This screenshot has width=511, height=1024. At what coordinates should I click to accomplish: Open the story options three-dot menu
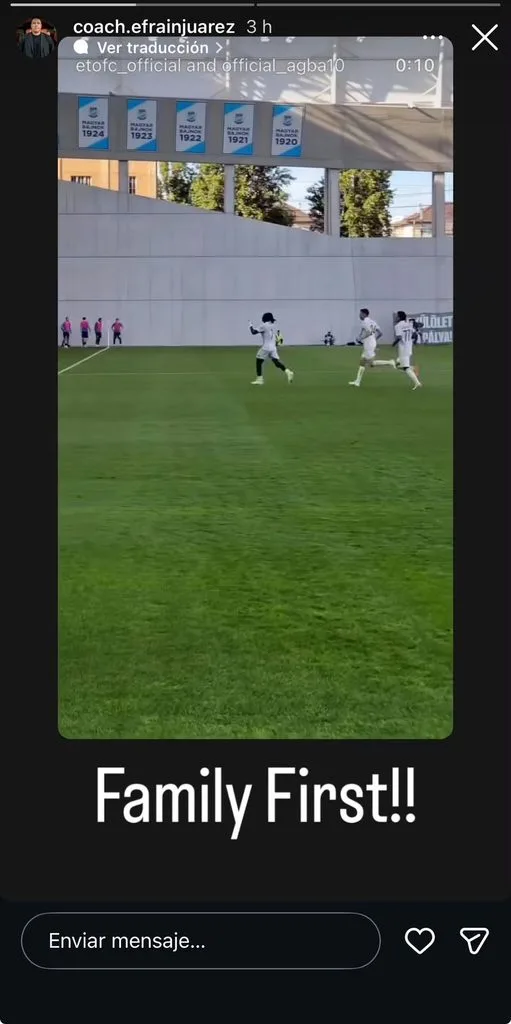point(433,38)
